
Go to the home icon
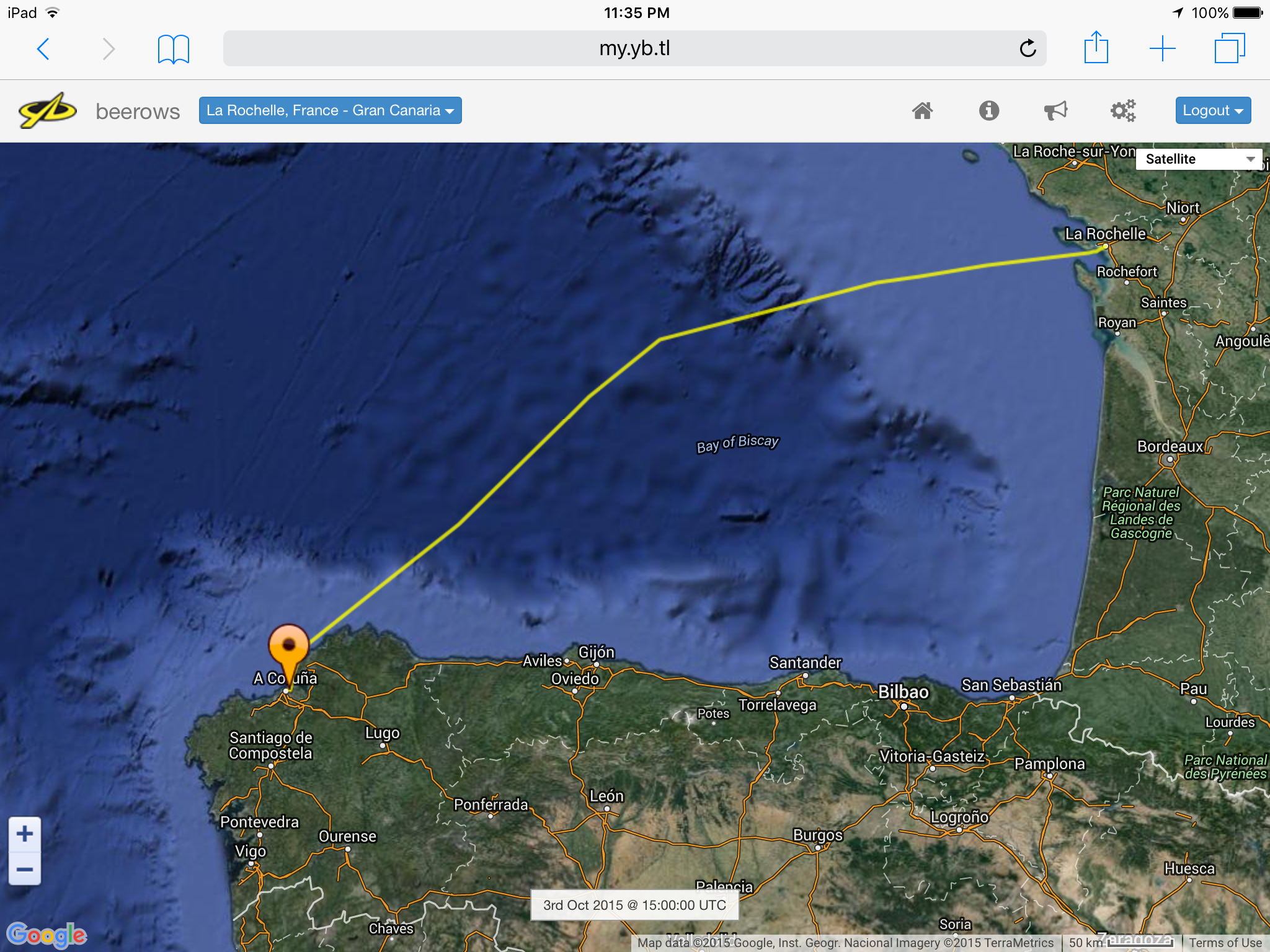click(x=922, y=111)
